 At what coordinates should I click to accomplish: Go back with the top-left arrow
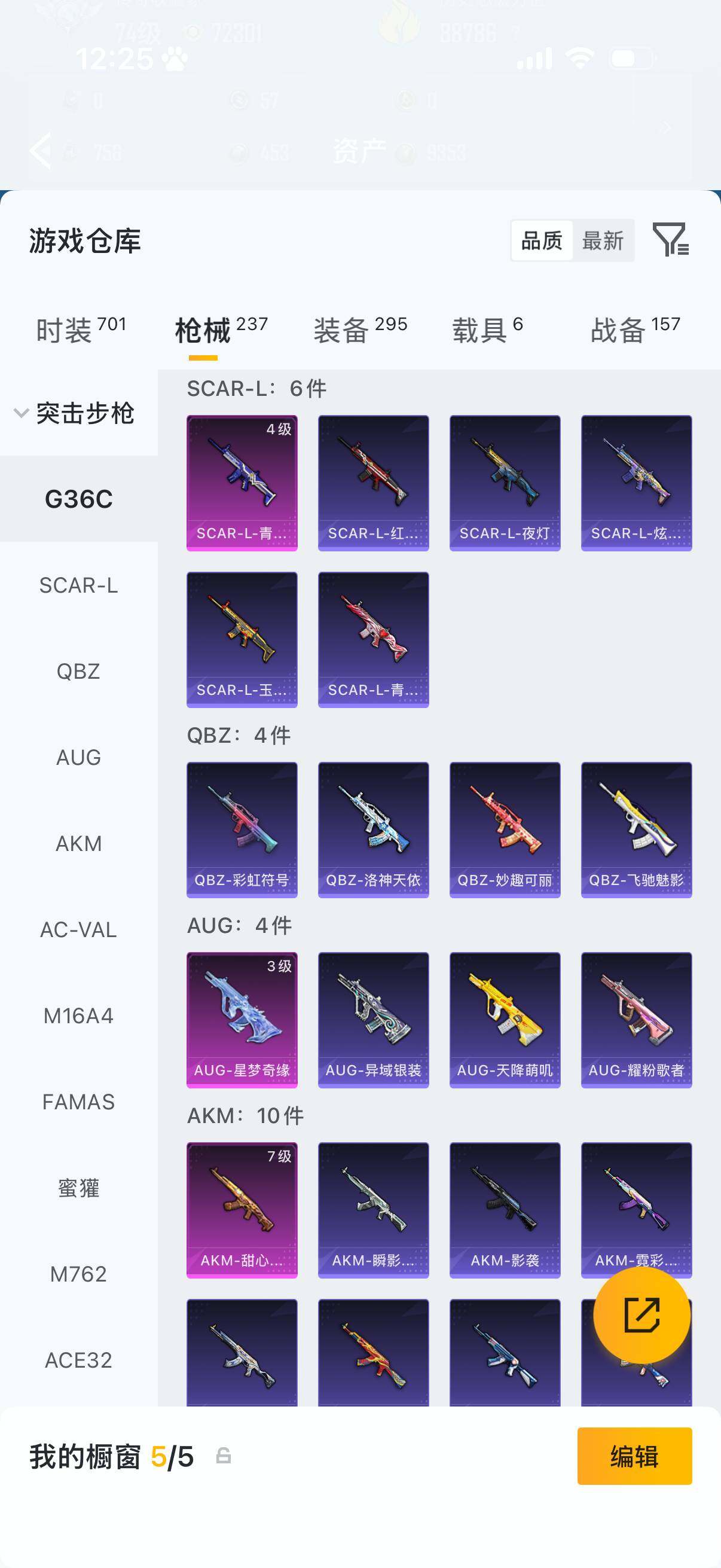[x=40, y=150]
